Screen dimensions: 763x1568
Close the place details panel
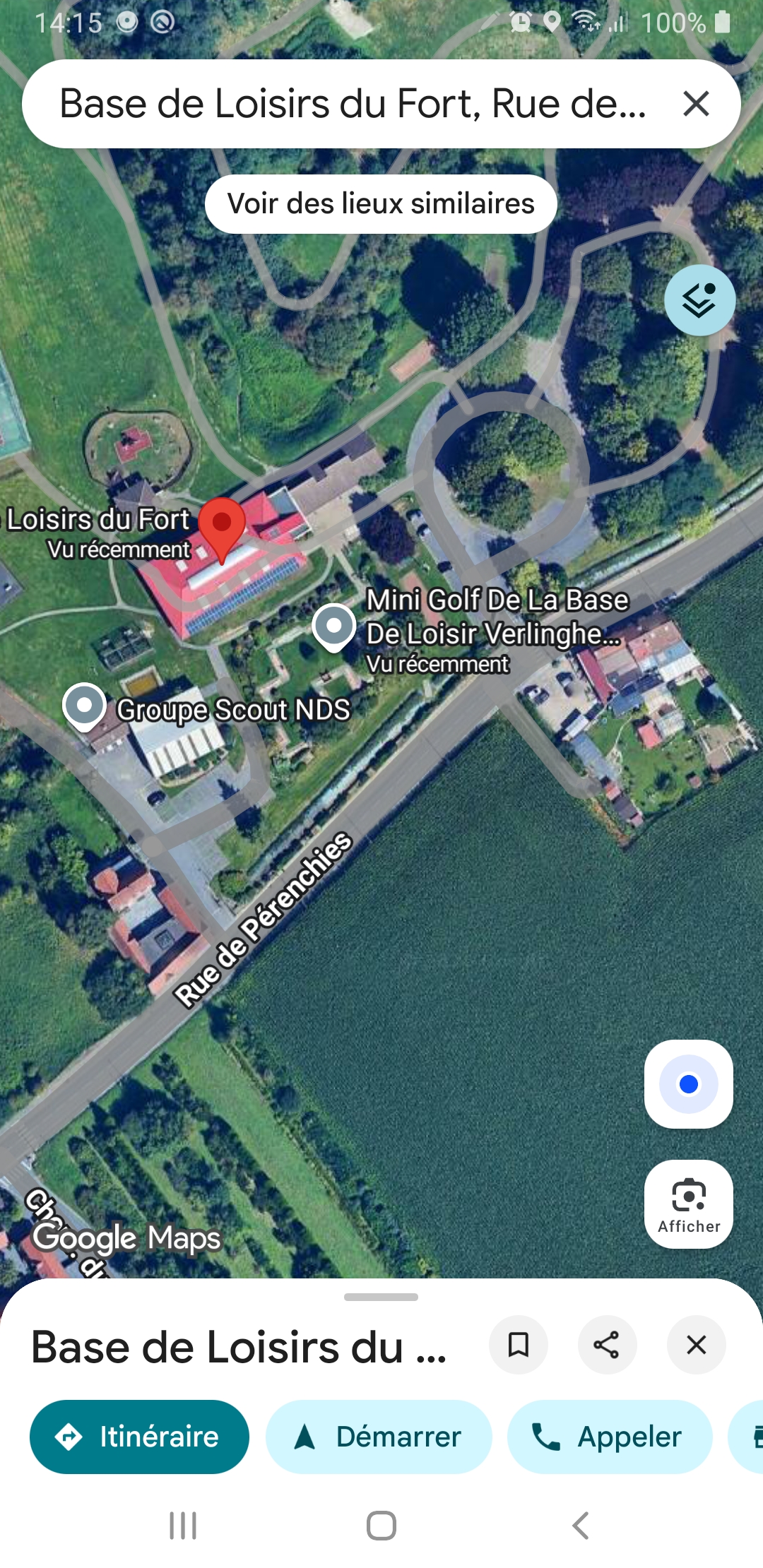pyautogui.click(x=696, y=1345)
